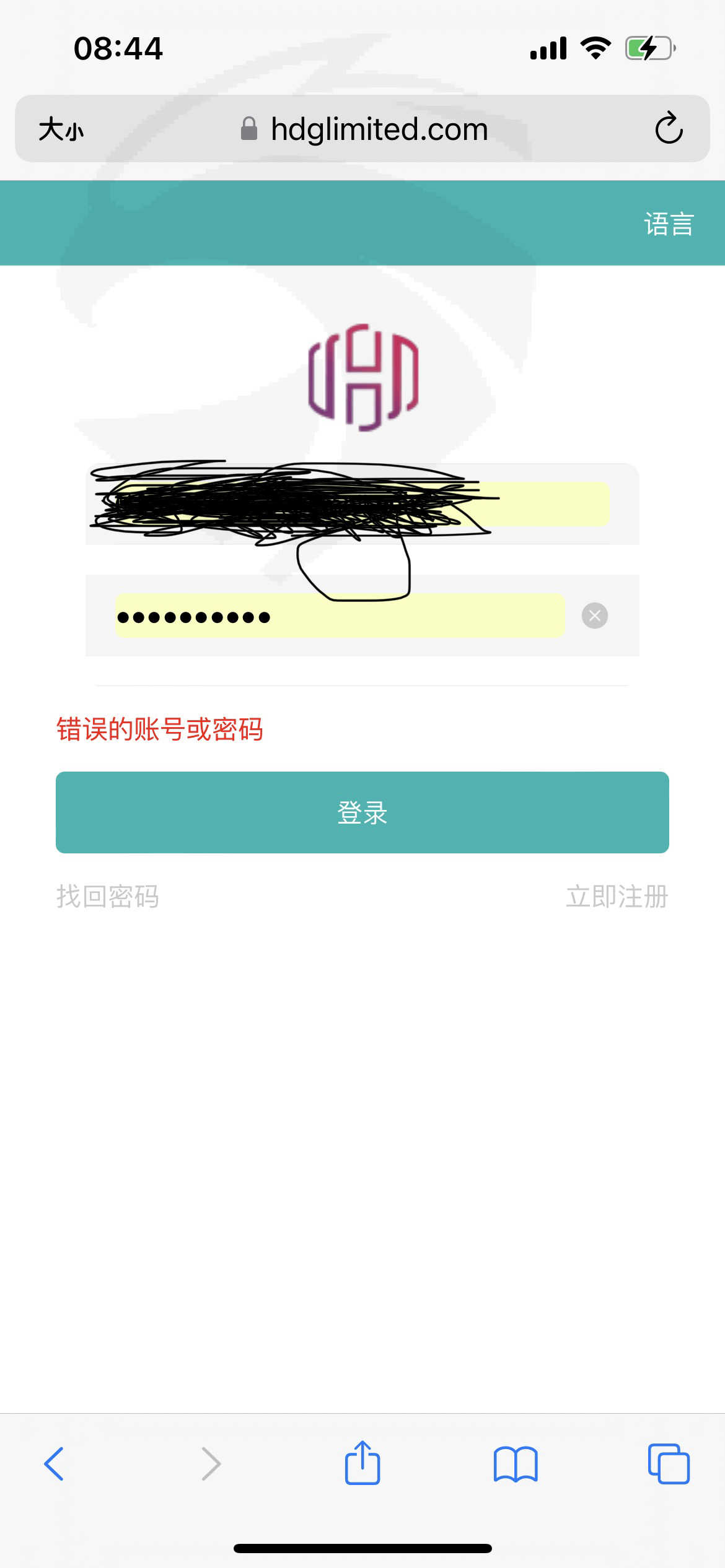Reload the page in Safari

pyautogui.click(x=669, y=129)
